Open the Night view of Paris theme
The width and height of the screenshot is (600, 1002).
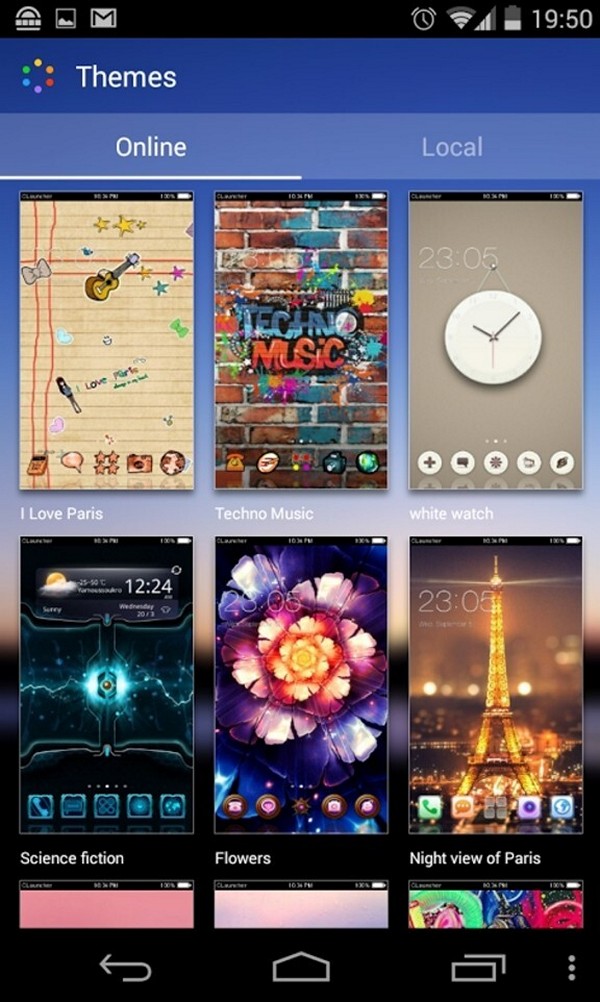496,684
